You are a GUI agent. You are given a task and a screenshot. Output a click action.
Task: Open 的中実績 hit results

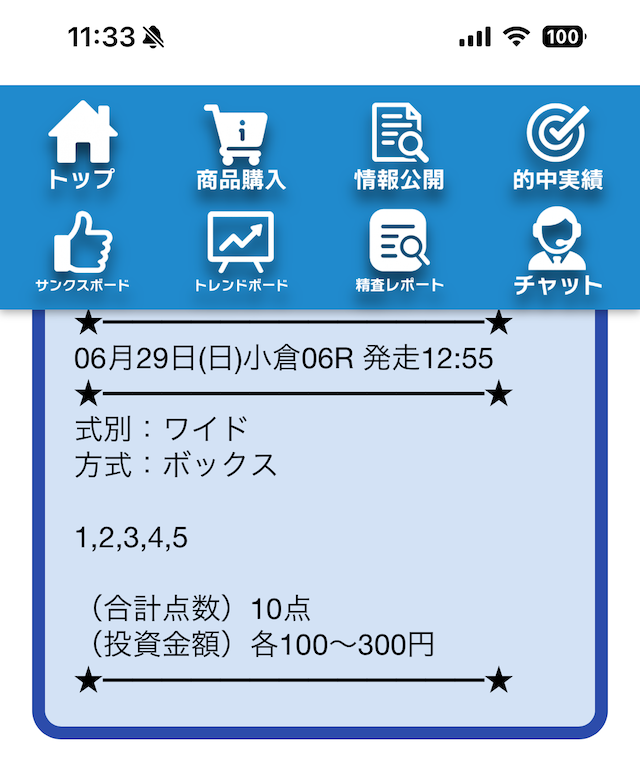coord(558,146)
